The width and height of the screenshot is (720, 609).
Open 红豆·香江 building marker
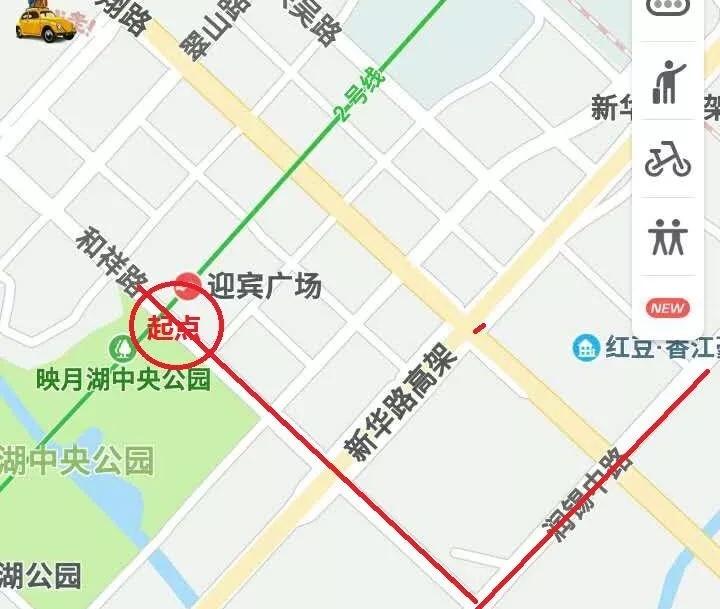(x=585, y=348)
